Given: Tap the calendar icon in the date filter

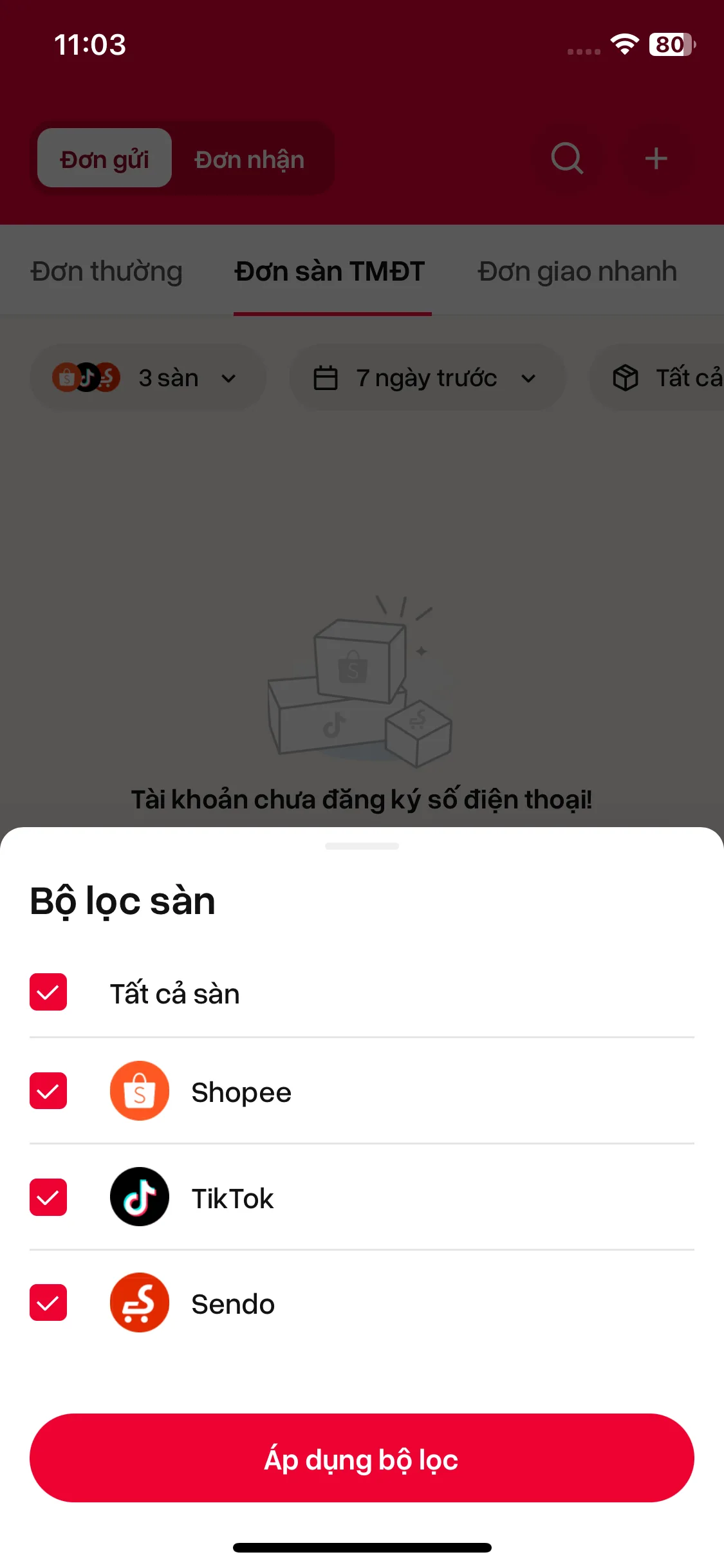Looking at the screenshot, I should pos(327,377).
